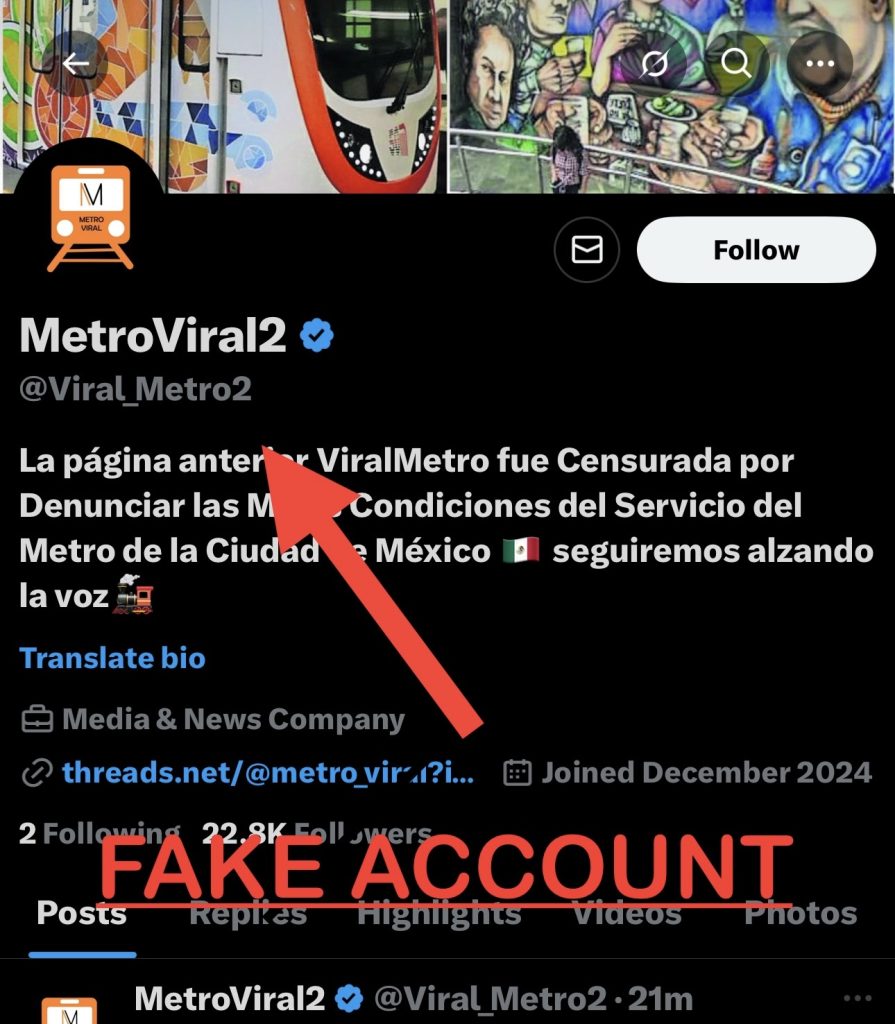The image size is (895, 1024).
Task: Open post options on the 21m post
Action: (857, 999)
